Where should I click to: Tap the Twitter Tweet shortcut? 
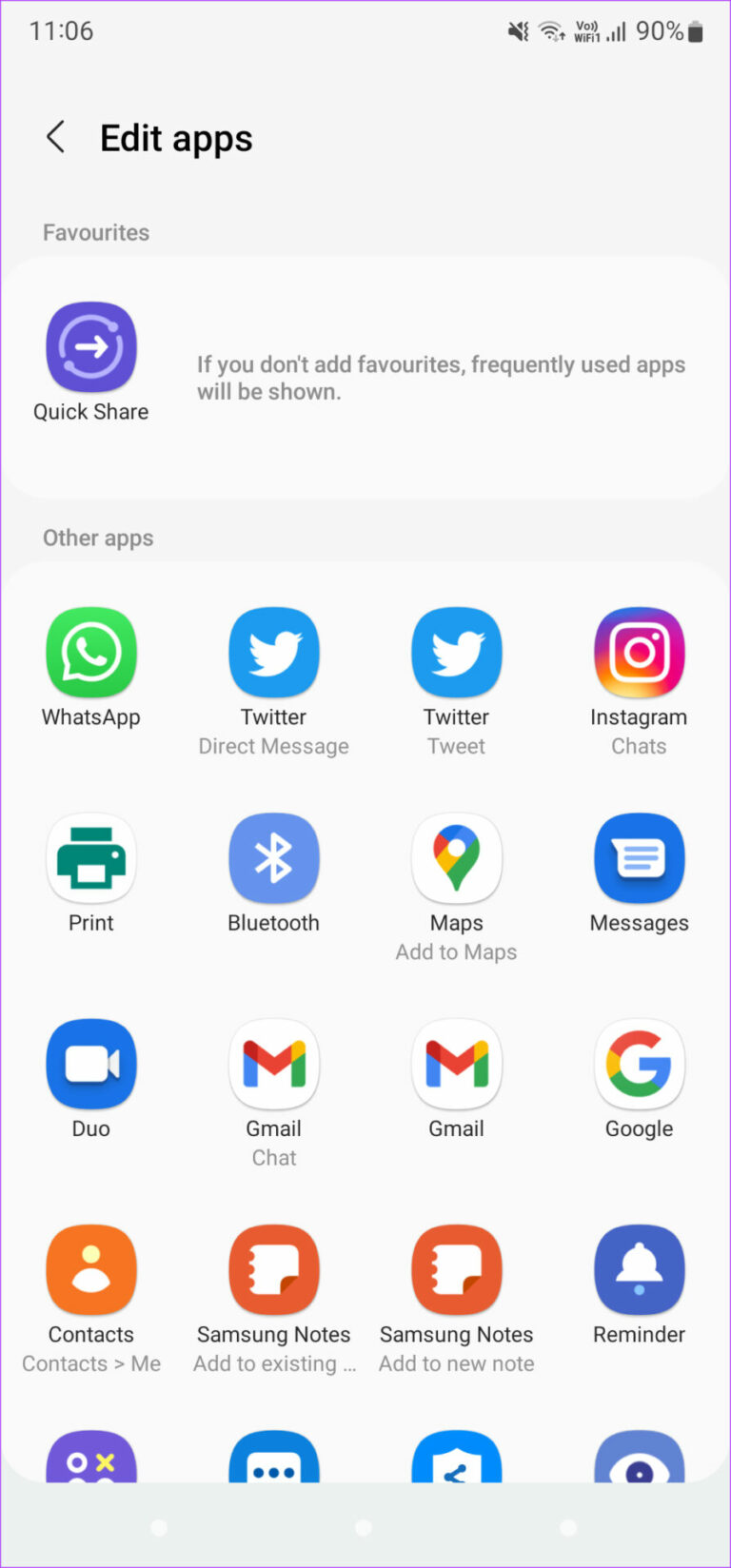[x=456, y=653]
